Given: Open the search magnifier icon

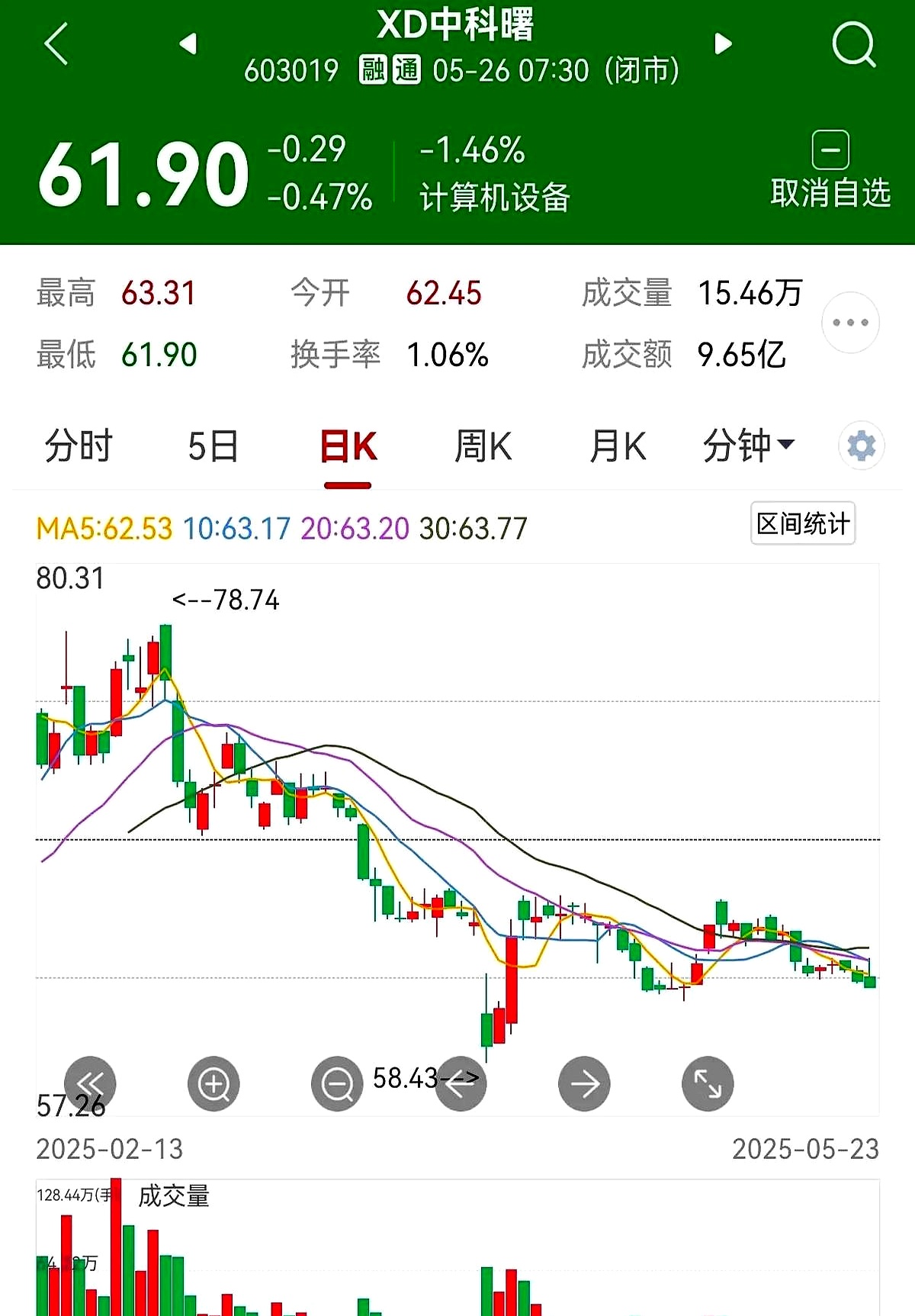Looking at the screenshot, I should tap(853, 44).
